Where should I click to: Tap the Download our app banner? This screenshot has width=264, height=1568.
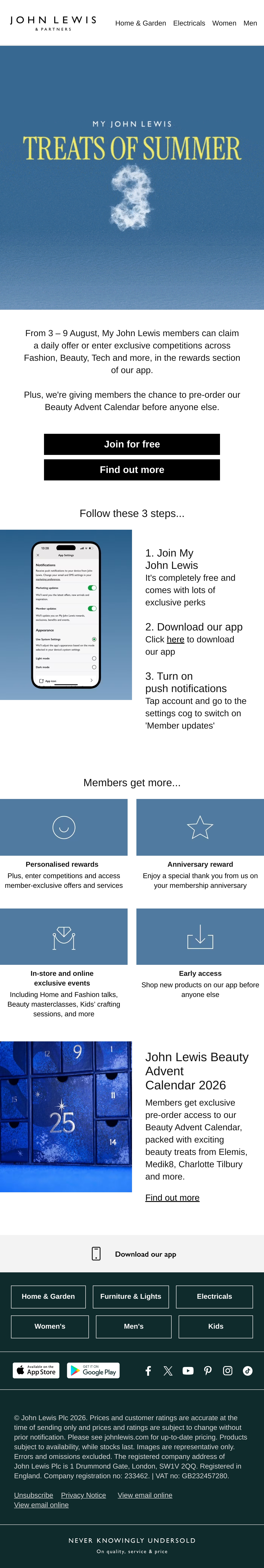(x=132, y=1254)
